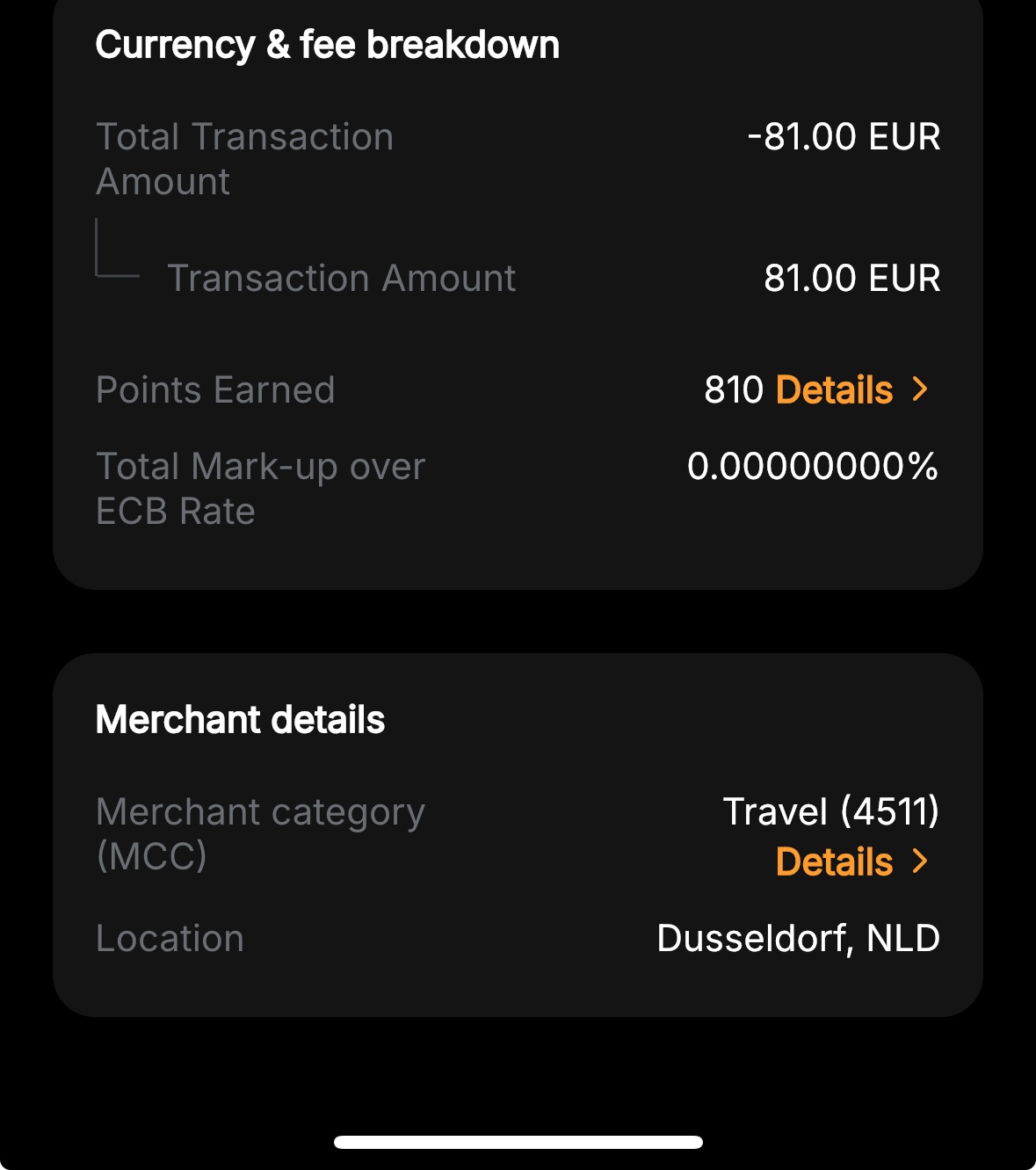Click the Currency & fee breakdown header
1036x1170 pixels.
pos(328,43)
